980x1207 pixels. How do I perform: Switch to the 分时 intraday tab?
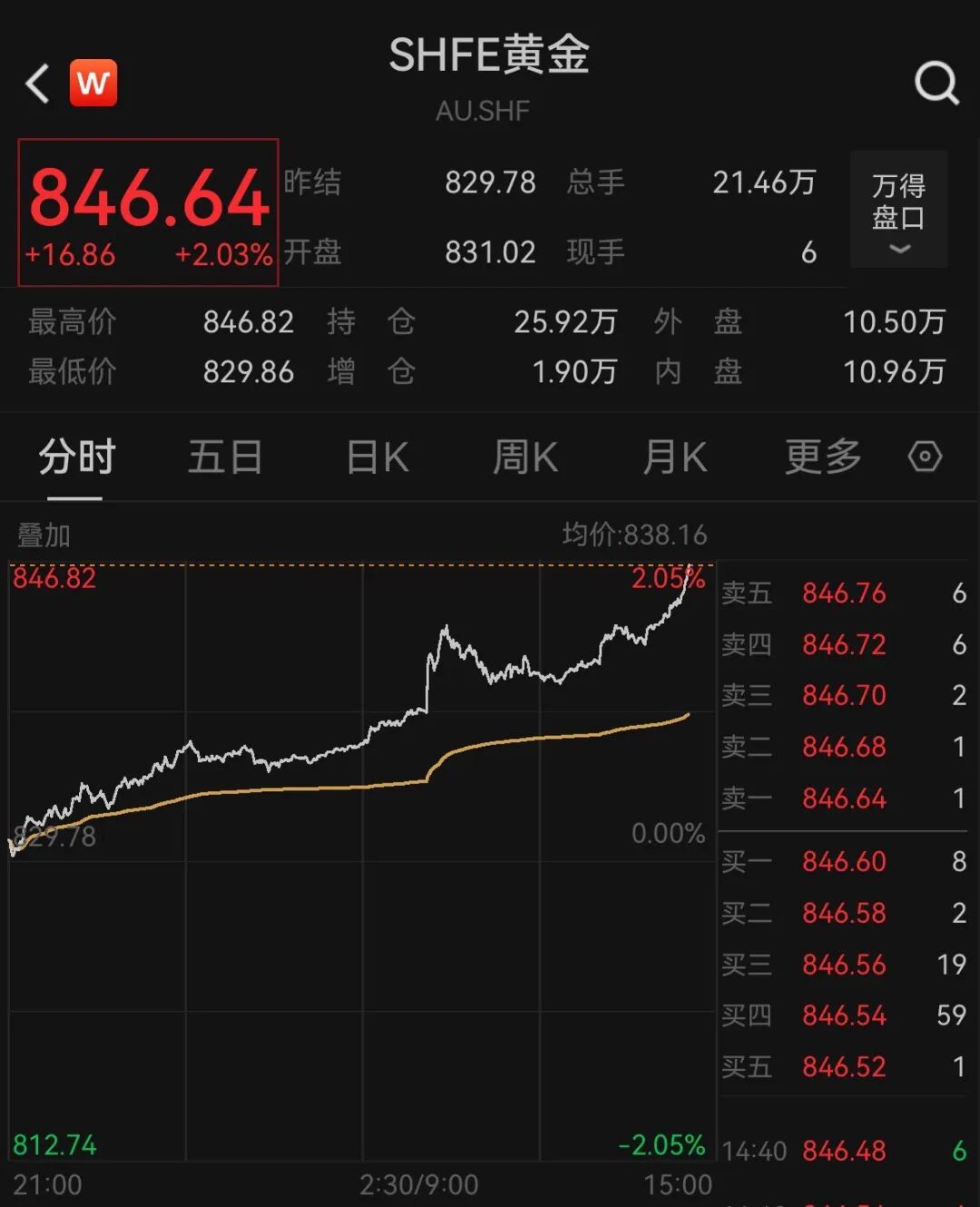tap(76, 457)
